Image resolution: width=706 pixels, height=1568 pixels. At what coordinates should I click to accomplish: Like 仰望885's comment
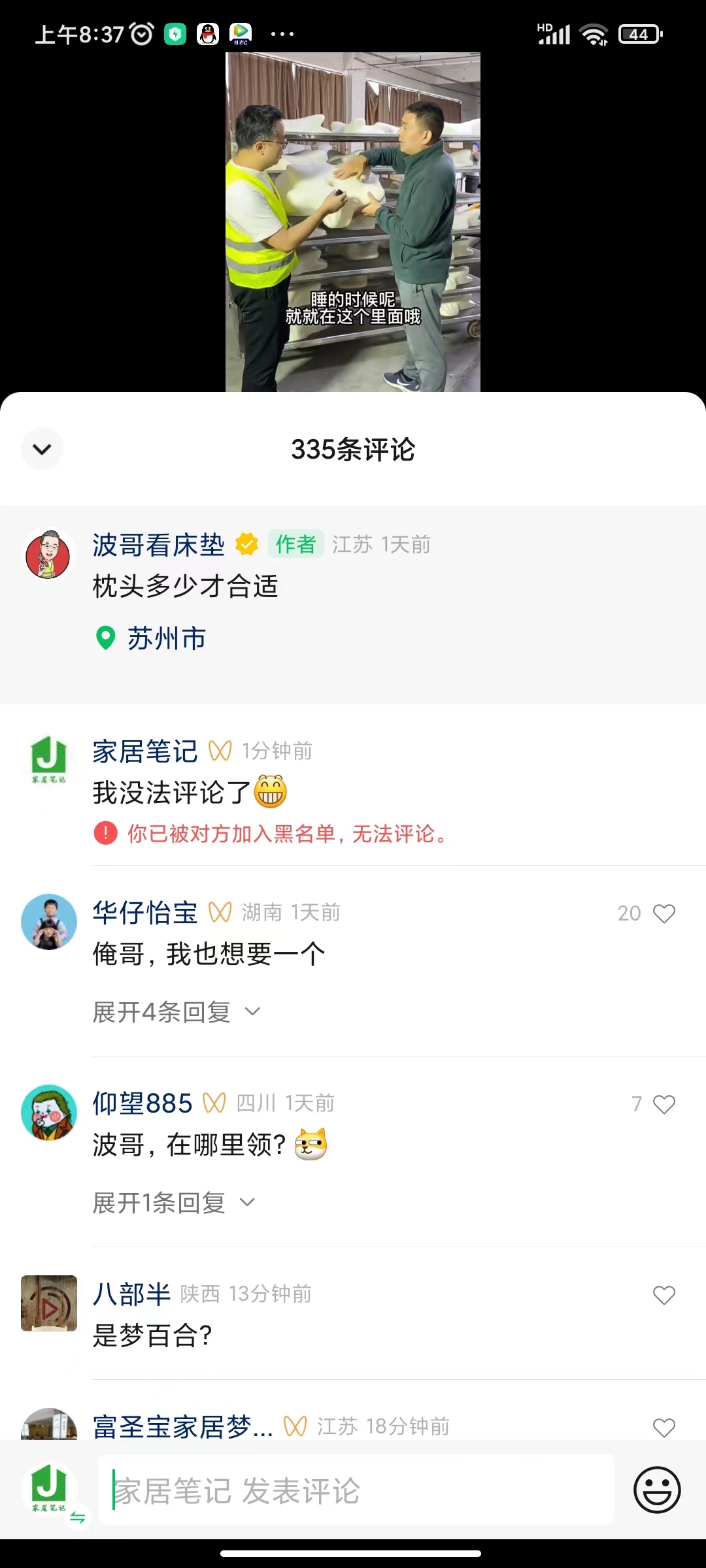click(x=664, y=1104)
